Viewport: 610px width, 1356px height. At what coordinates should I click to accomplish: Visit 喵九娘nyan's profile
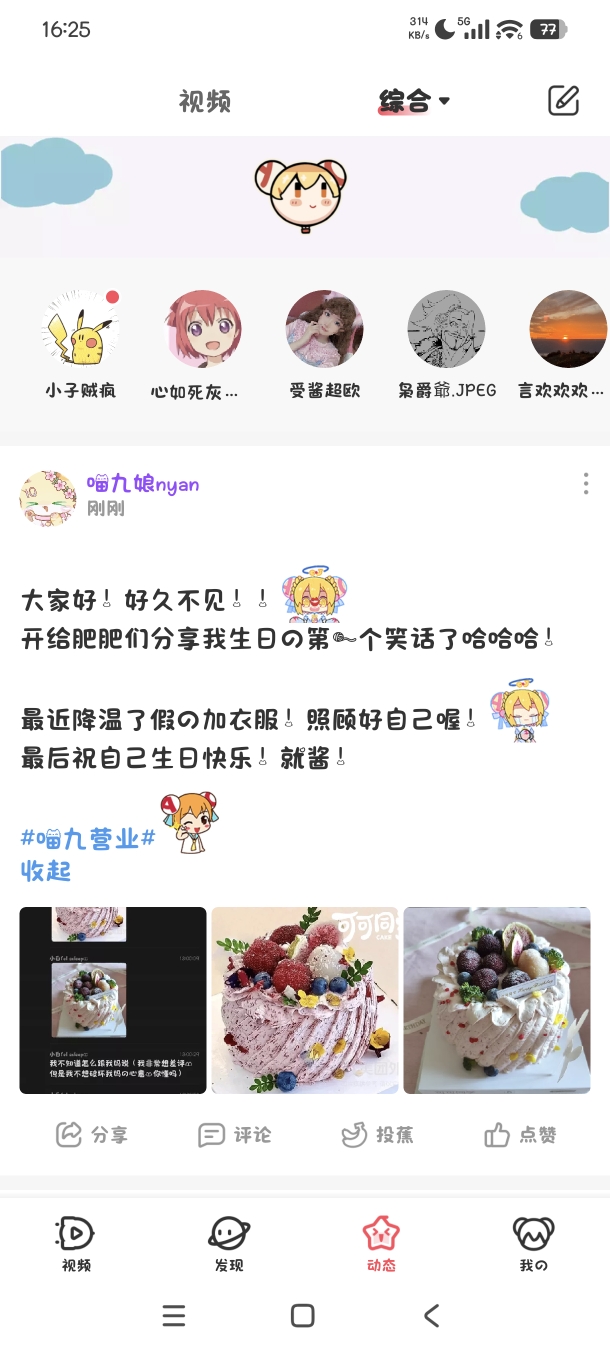142,485
